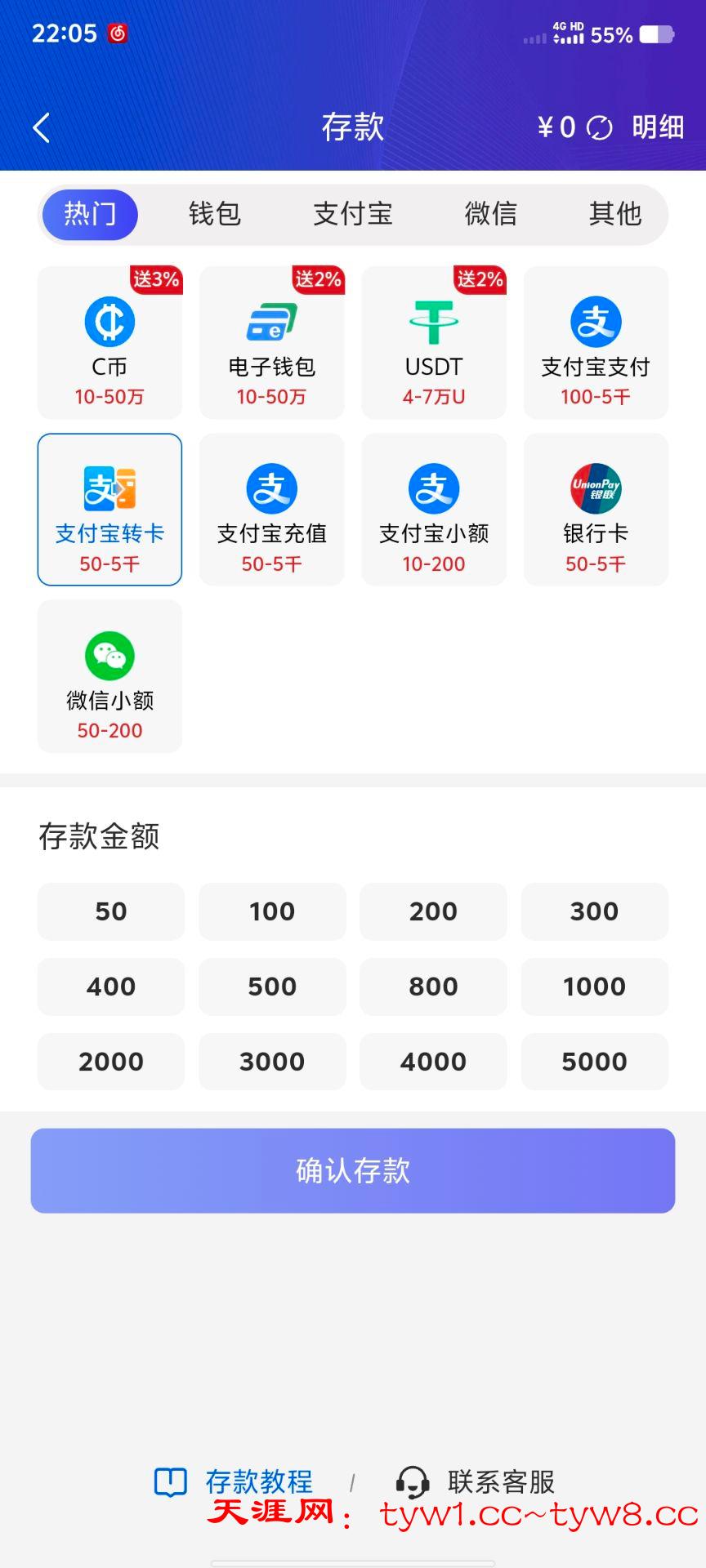Select USDT deposit option
The width and height of the screenshot is (706, 1568).
pos(433,343)
